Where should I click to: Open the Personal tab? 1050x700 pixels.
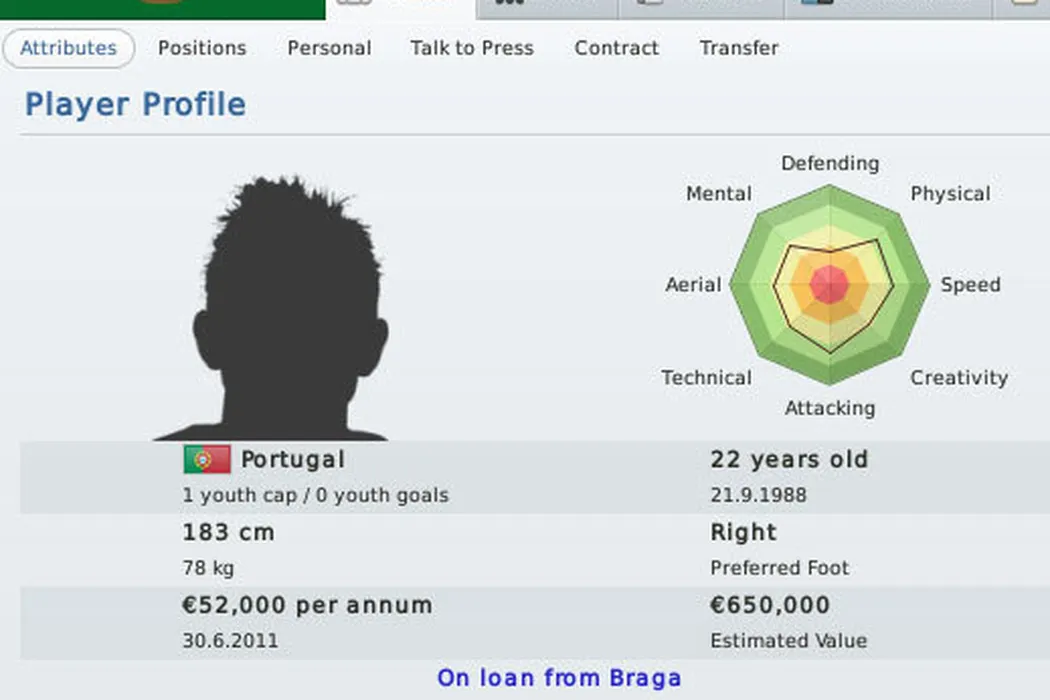(329, 48)
